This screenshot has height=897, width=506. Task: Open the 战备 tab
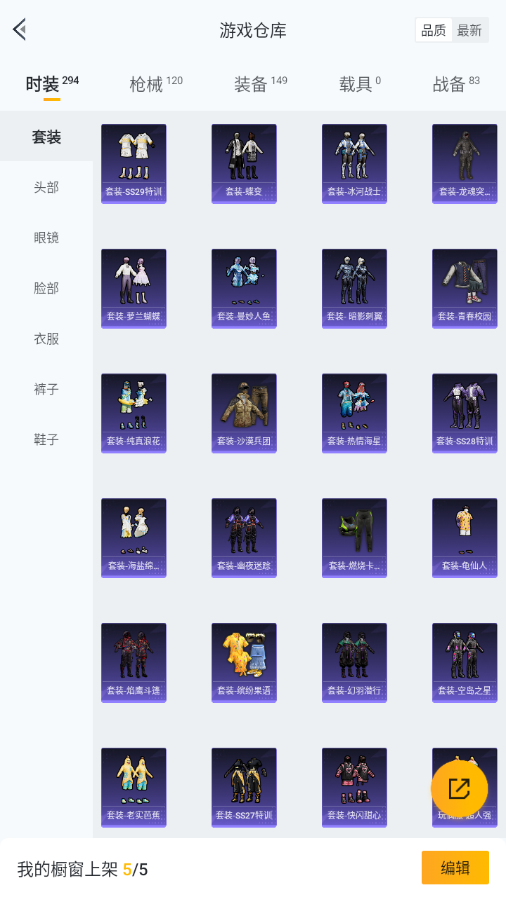pos(456,84)
